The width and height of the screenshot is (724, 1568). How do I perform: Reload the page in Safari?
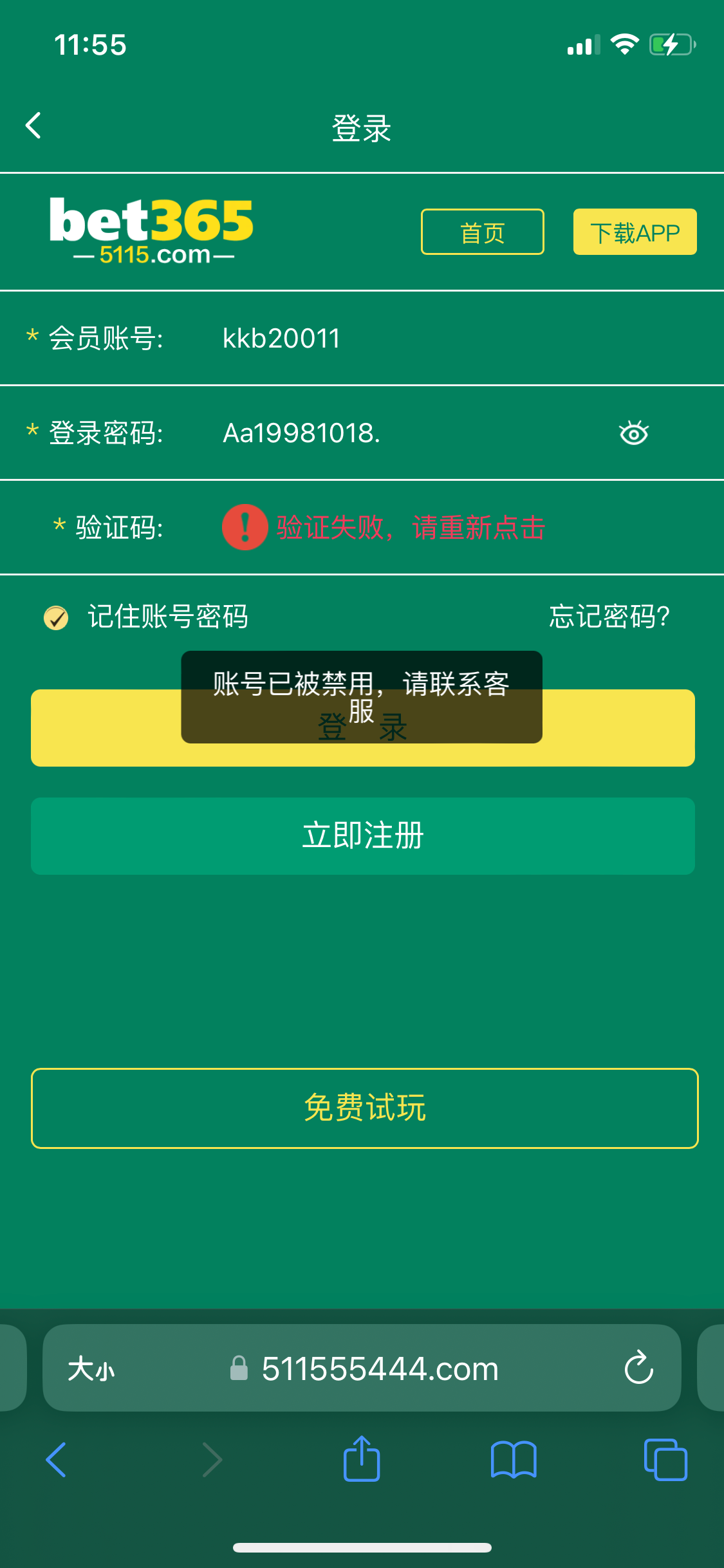(x=638, y=1367)
